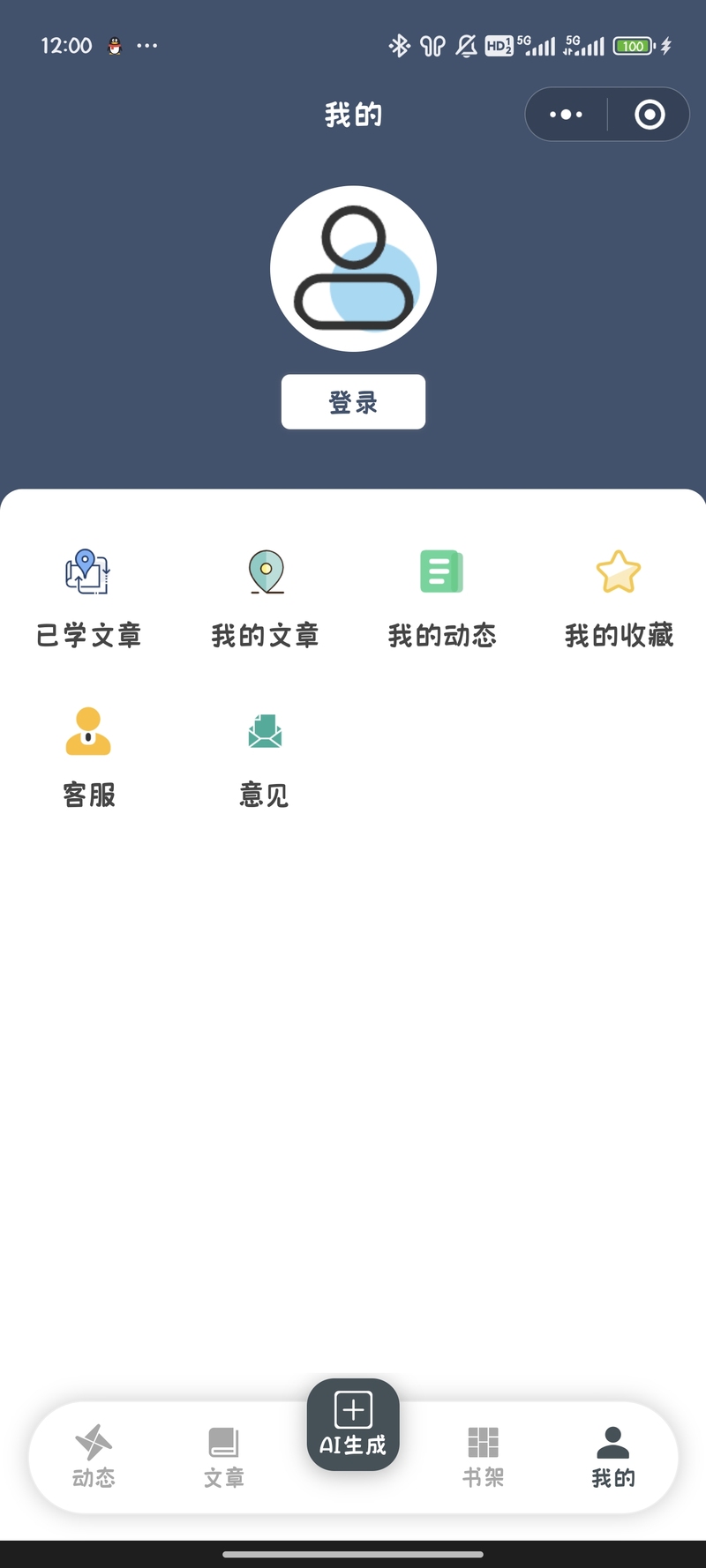Switch to the 文章 tab
The height and width of the screenshot is (1568, 706).
(x=223, y=1456)
